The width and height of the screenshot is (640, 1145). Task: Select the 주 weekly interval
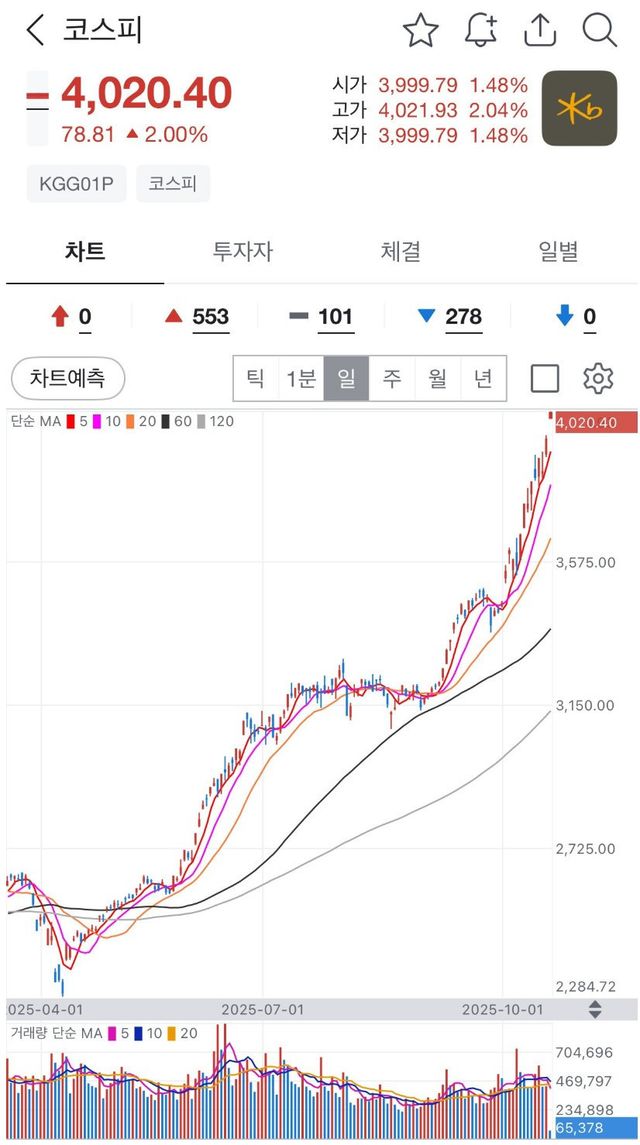[392, 378]
